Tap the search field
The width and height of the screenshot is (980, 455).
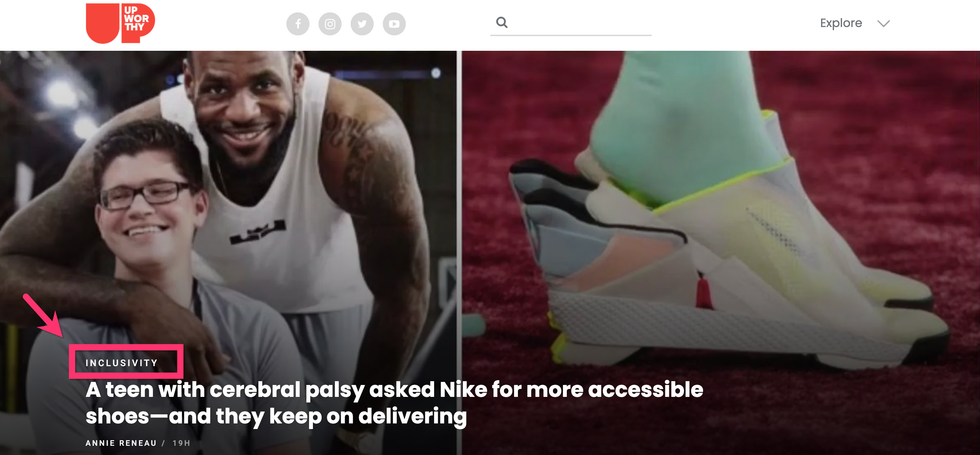[580, 23]
